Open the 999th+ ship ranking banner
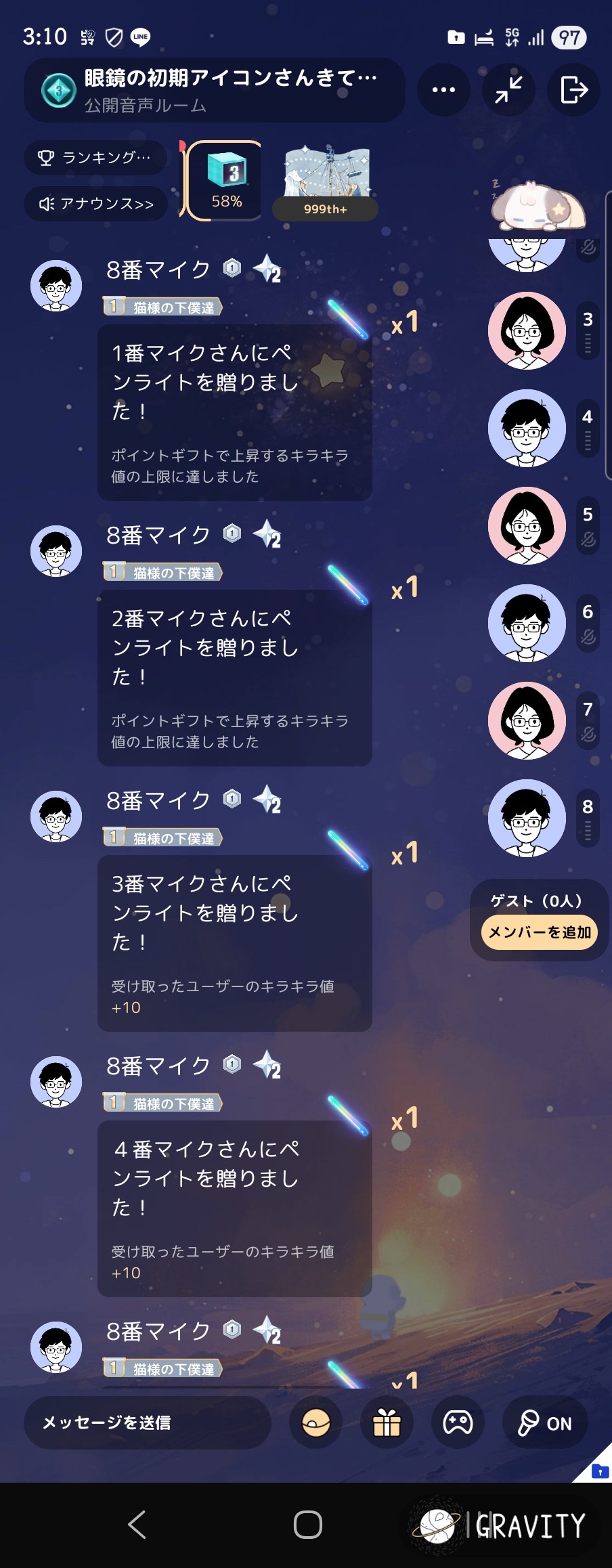This screenshot has width=612, height=1568. point(326,182)
